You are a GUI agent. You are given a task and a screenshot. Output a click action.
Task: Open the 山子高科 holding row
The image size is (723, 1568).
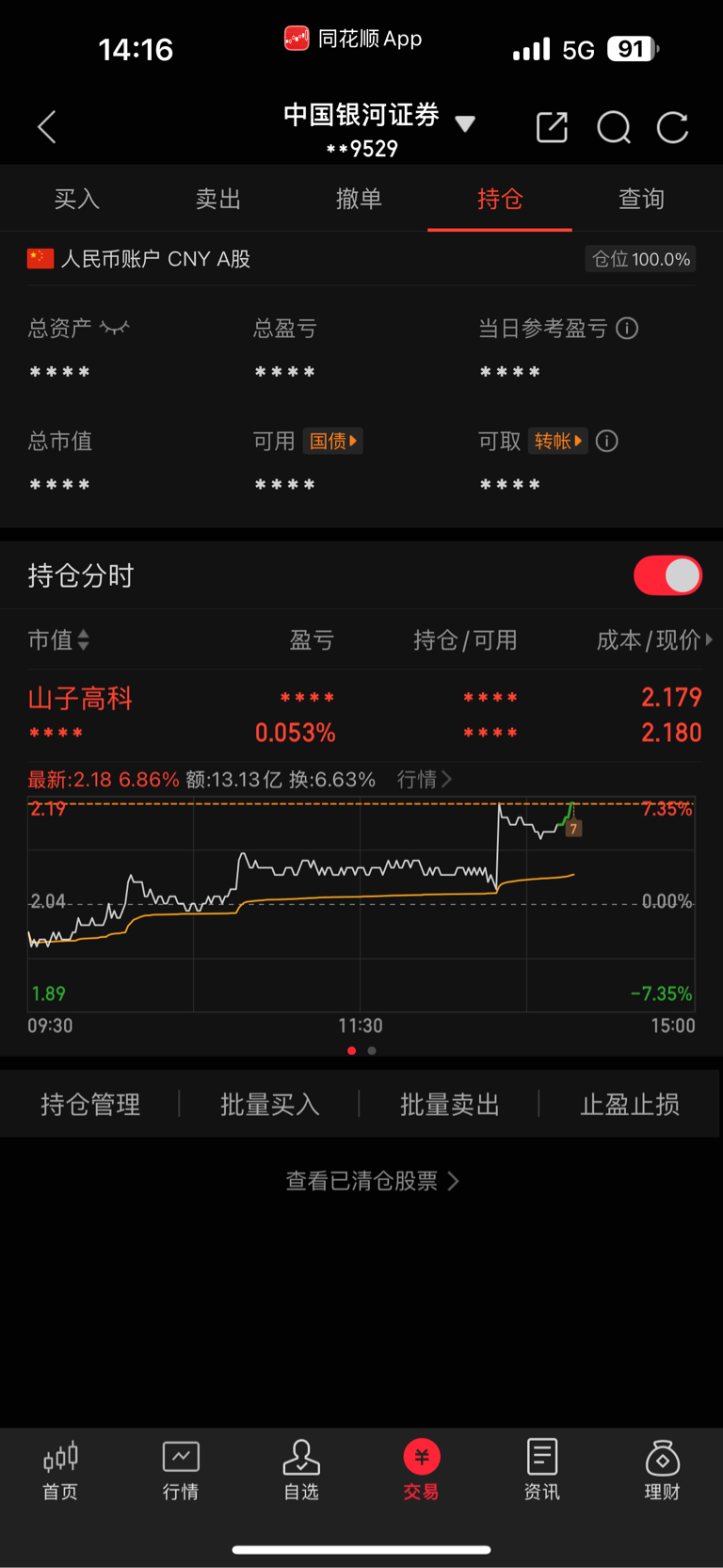pos(364,715)
